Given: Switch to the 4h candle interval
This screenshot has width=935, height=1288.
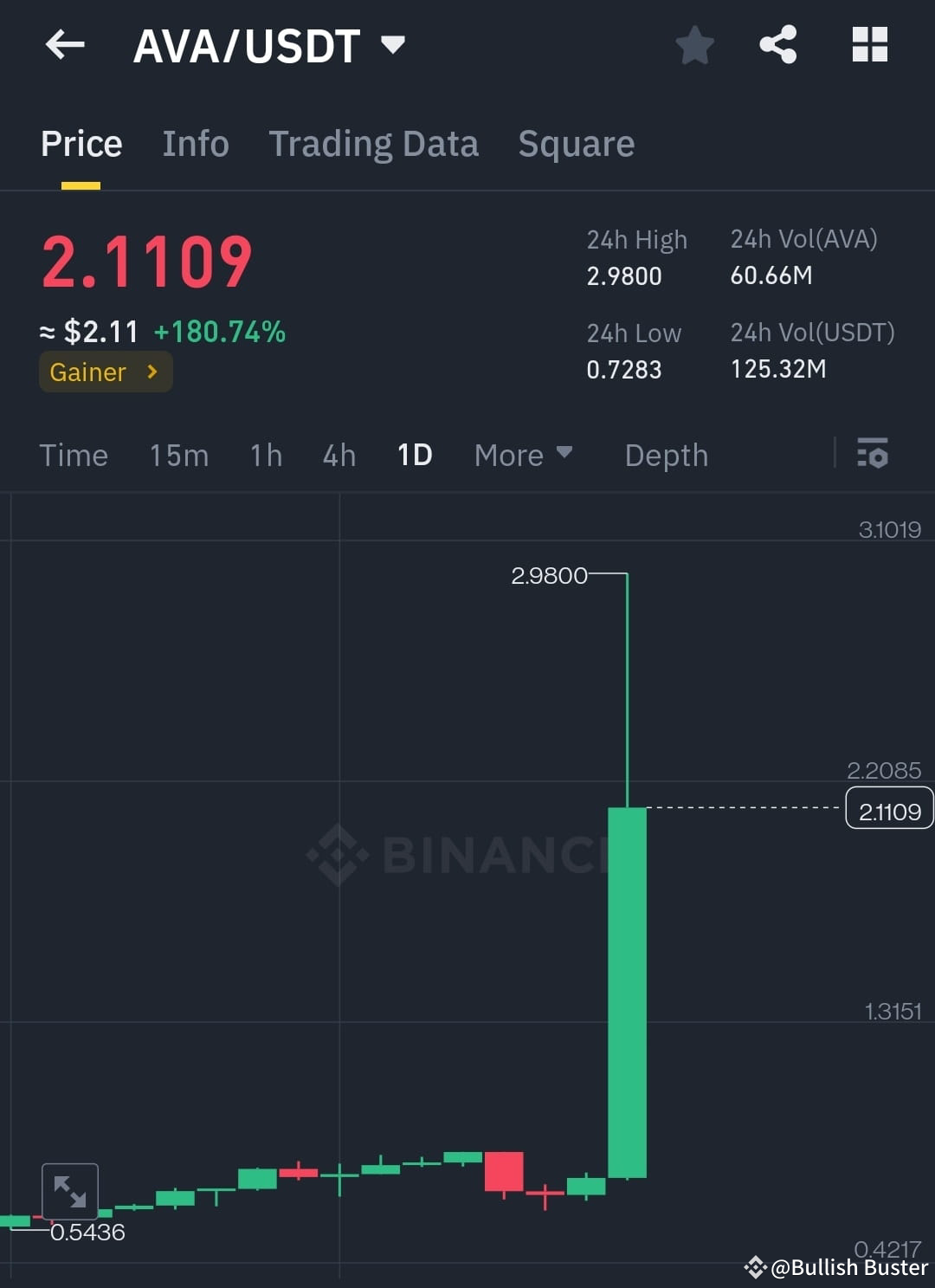Looking at the screenshot, I should coord(339,455).
